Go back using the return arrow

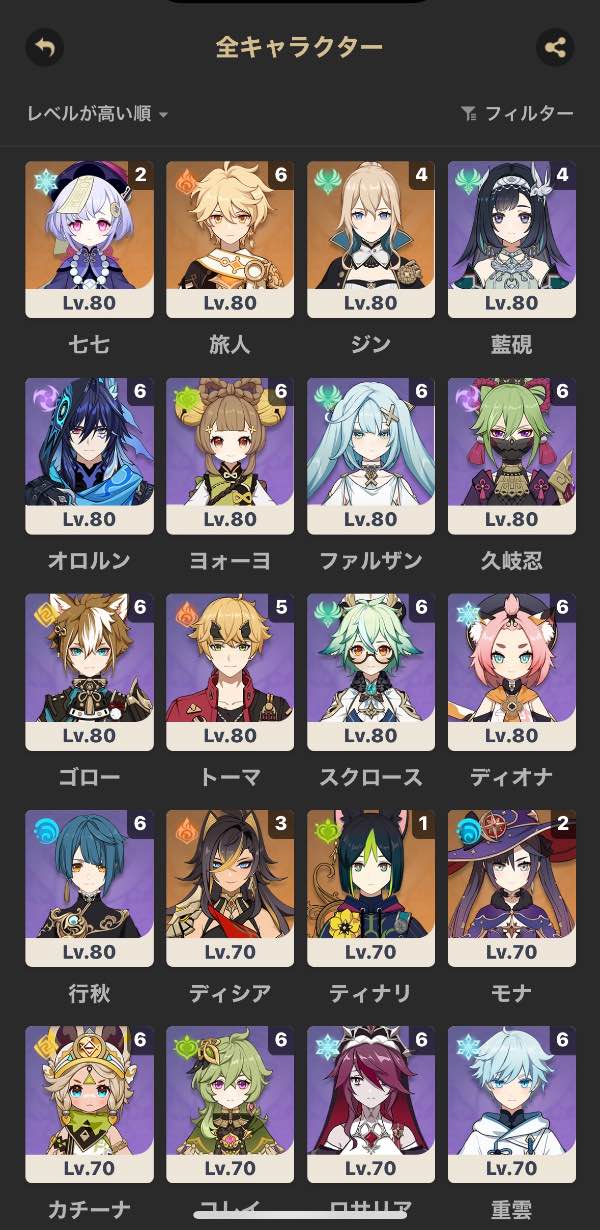coord(44,47)
